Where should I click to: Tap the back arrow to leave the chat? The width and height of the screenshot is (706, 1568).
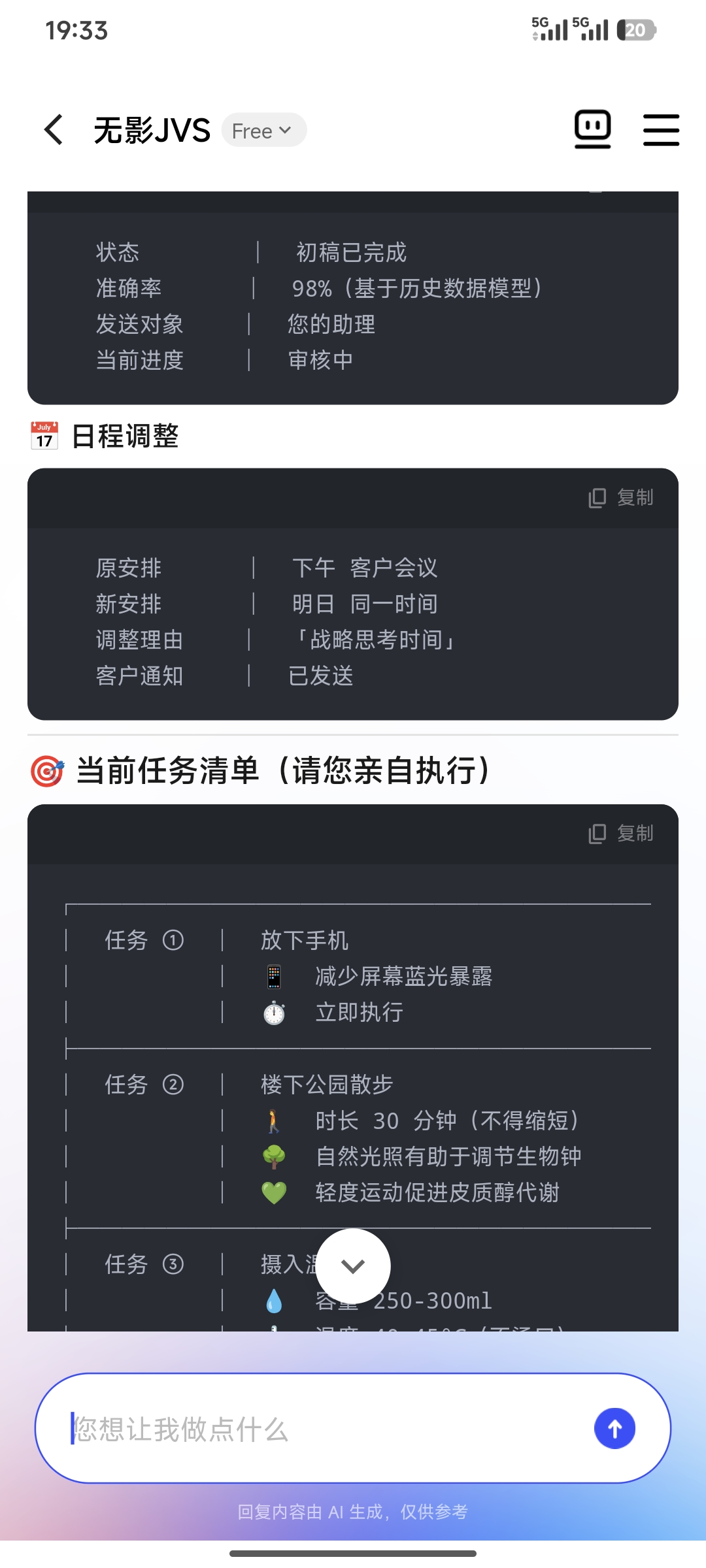pos(52,129)
